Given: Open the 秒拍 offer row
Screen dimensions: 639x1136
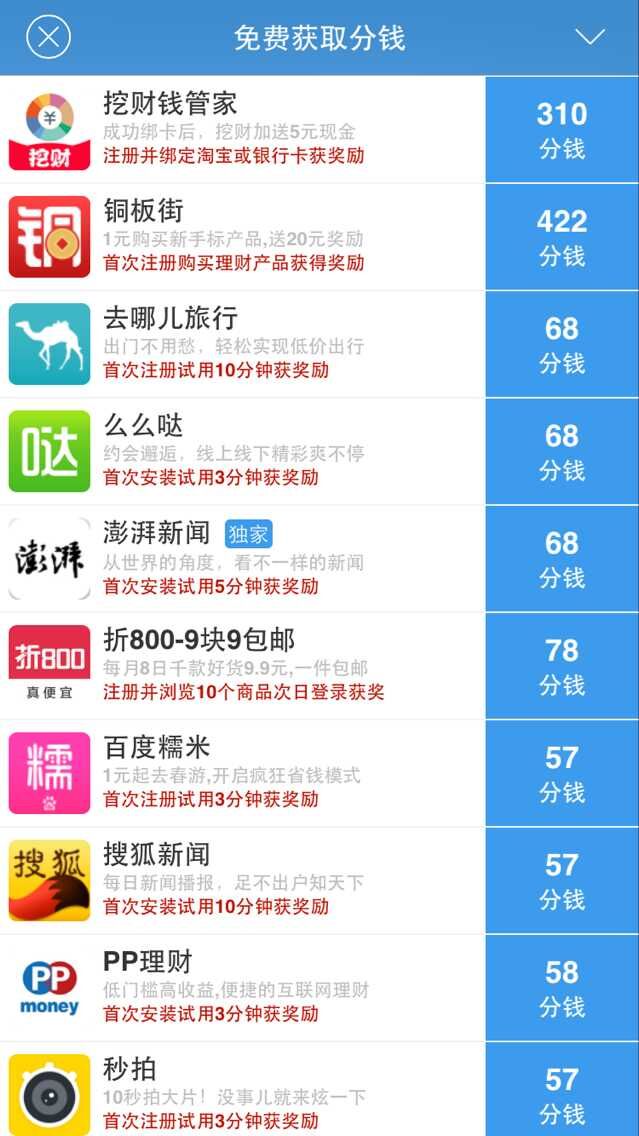Looking at the screenshot, I should (242, 1089).
